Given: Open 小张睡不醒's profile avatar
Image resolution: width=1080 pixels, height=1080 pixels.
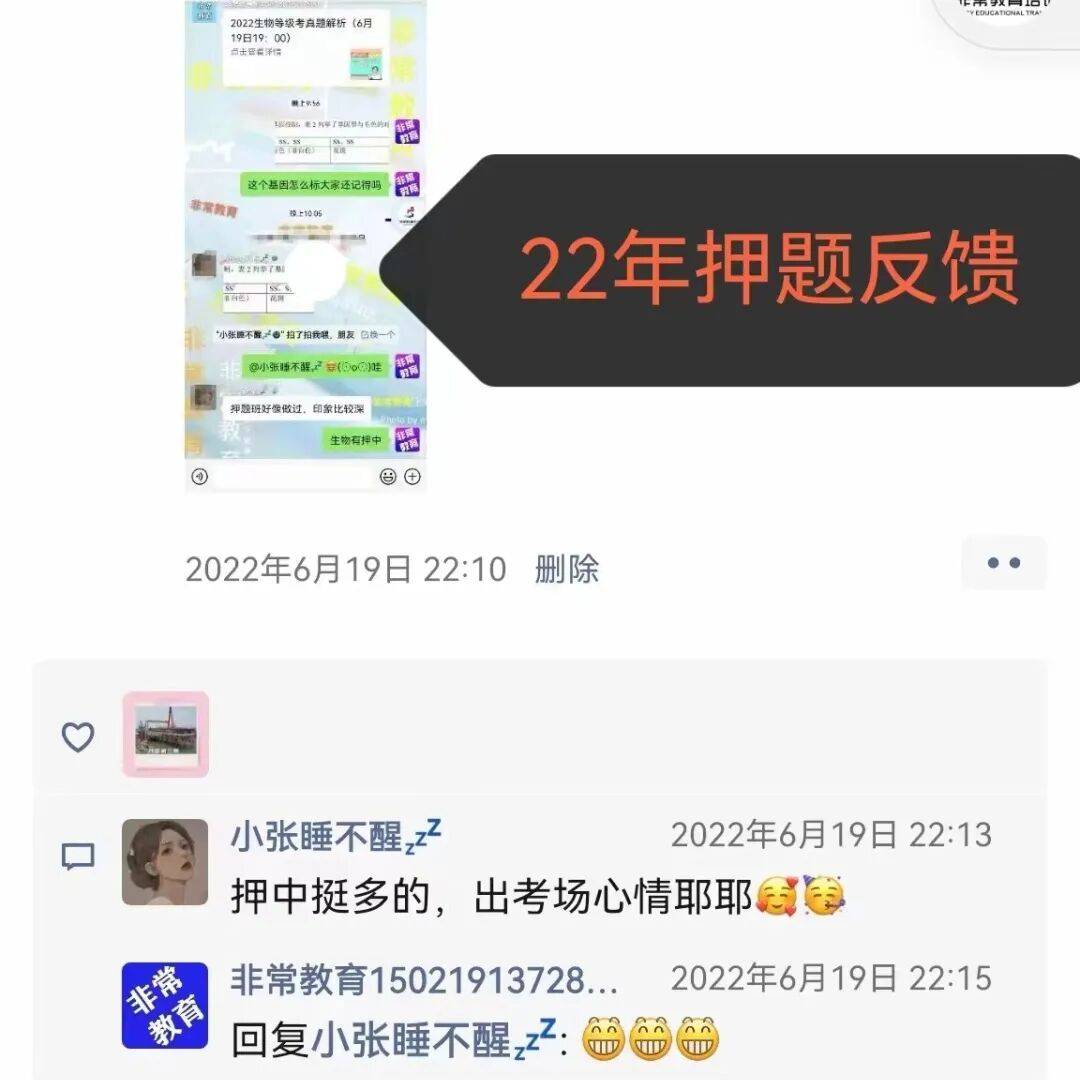Looking at the screenshot, I should (x=165, y=862).
